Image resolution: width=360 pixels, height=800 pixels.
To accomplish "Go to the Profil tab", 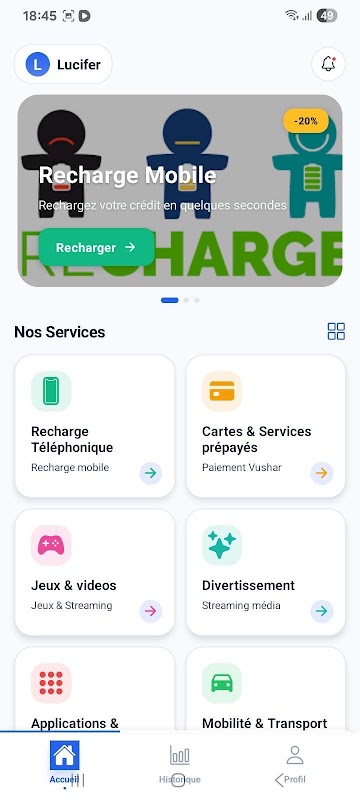I will tap(295, 764).
